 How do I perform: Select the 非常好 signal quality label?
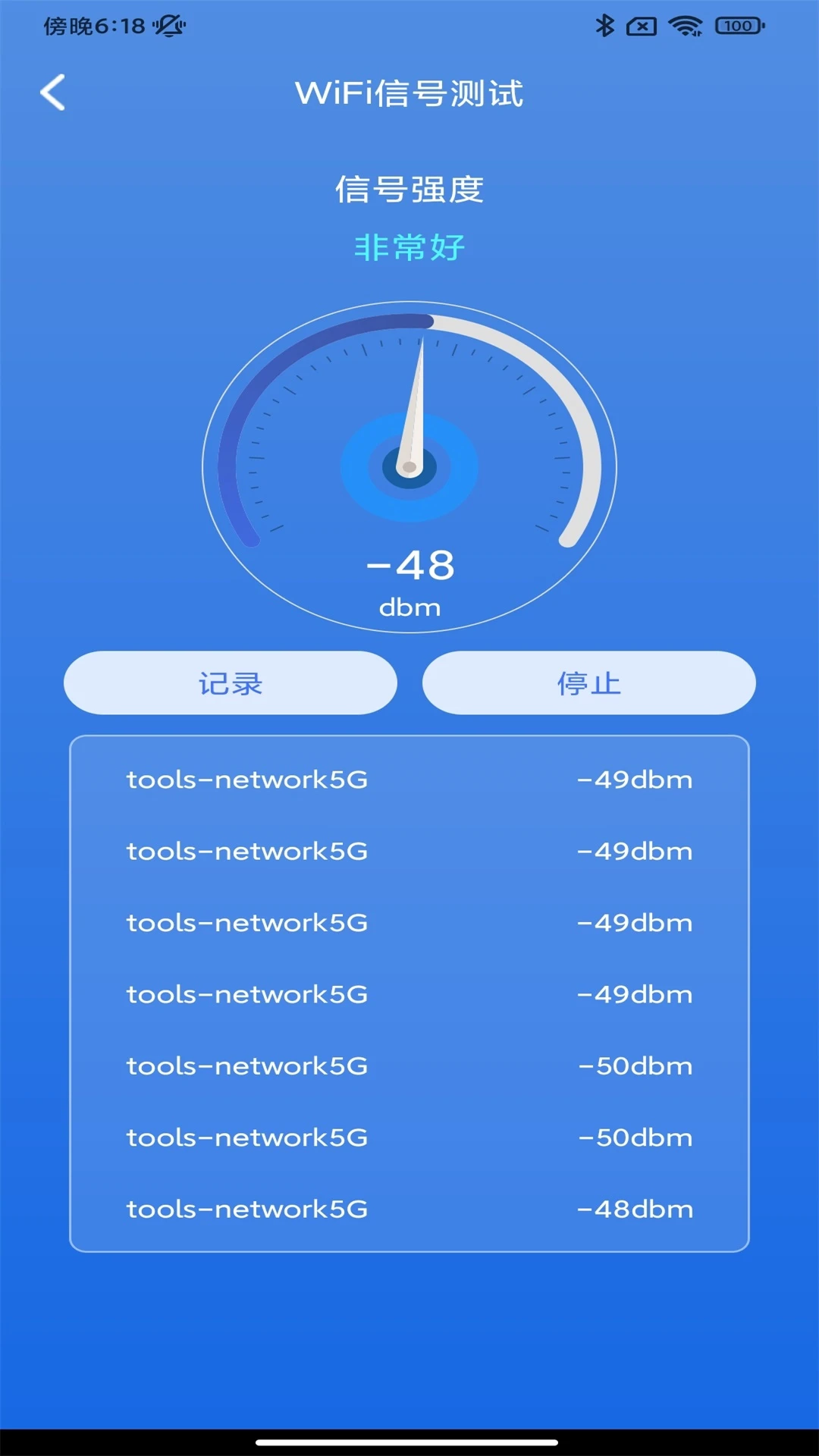(409, 246)
